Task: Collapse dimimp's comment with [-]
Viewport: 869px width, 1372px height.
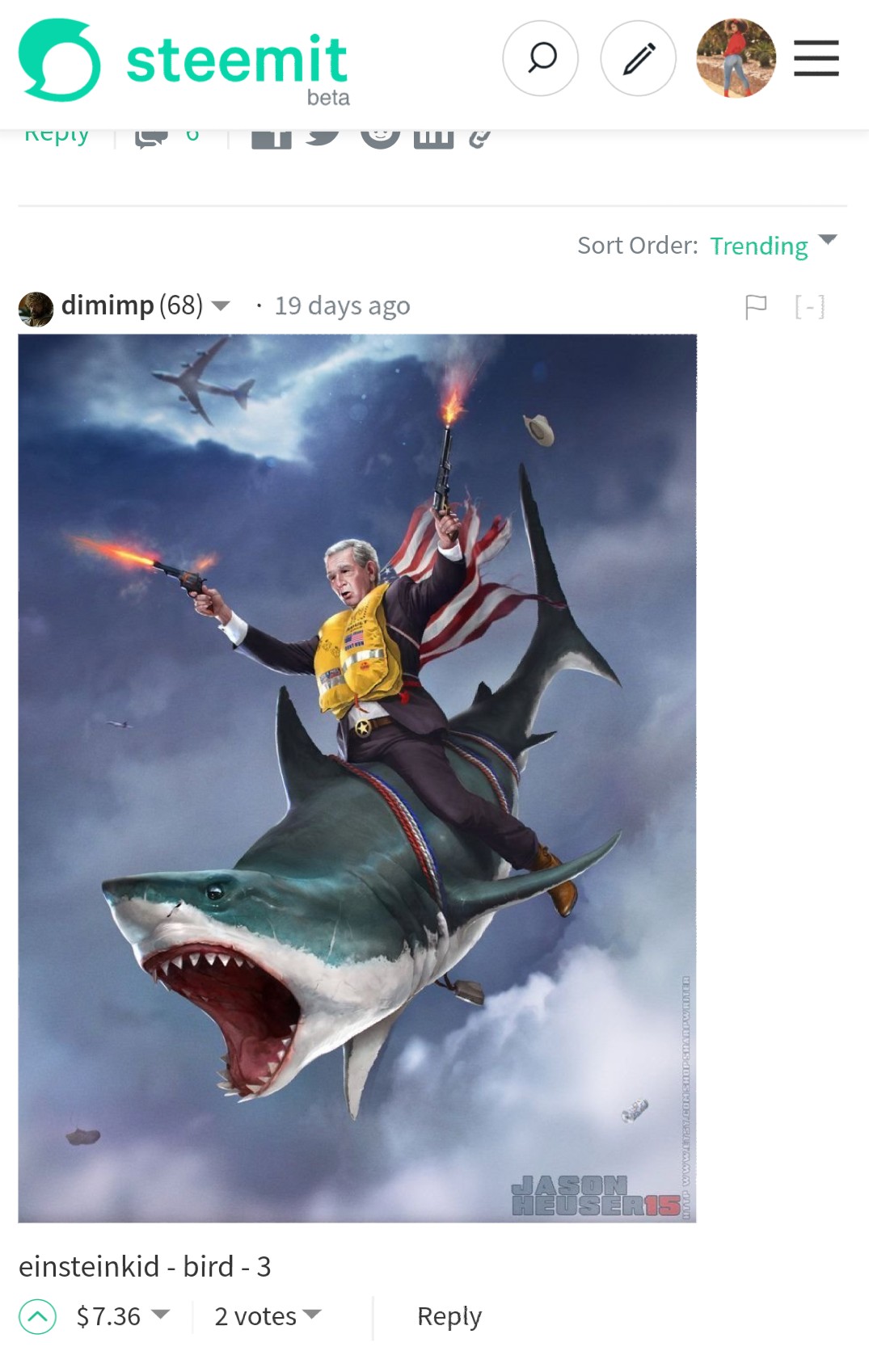Action: [809, 306]
